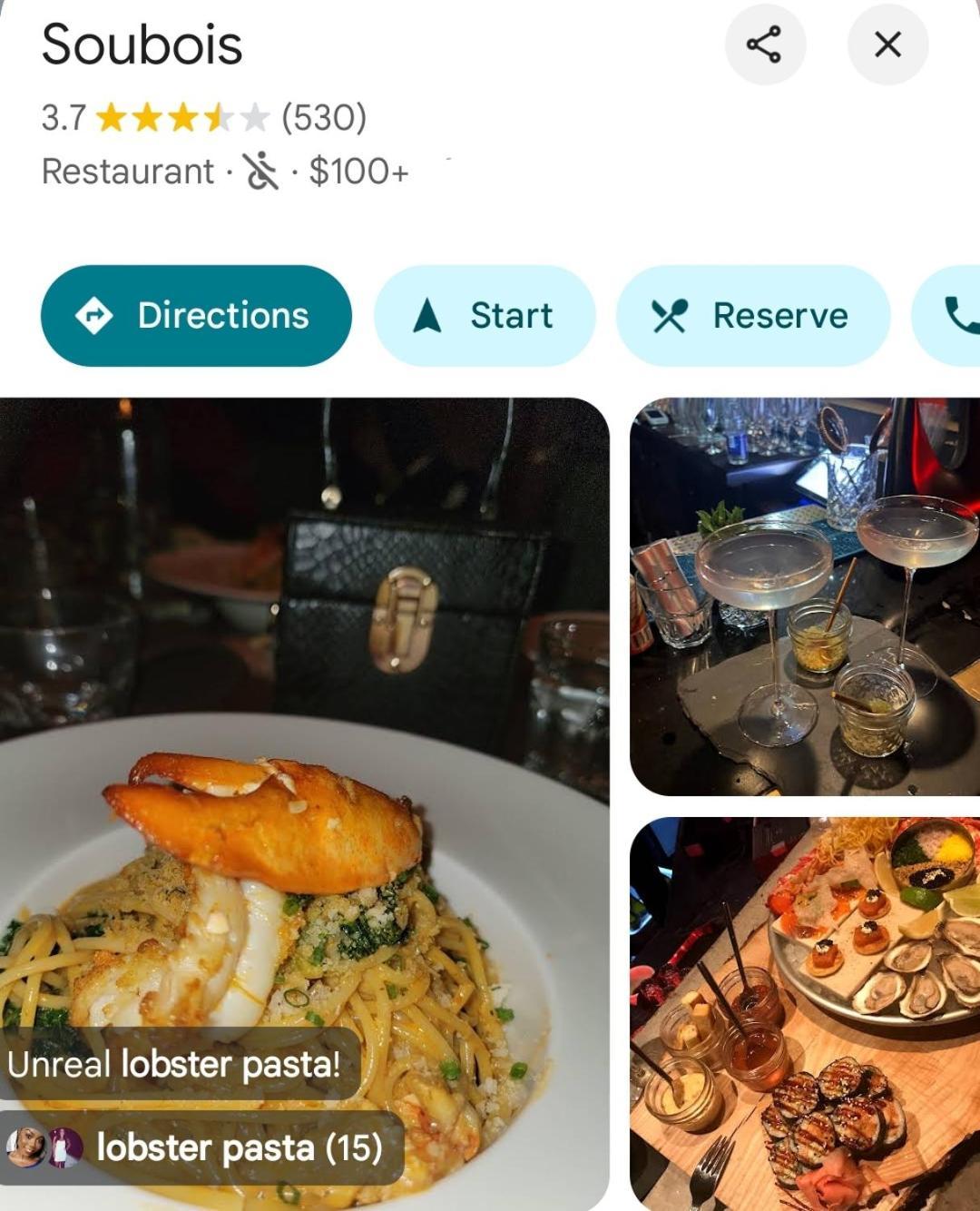Share the Soubois restaurant listing
Screen dimensions: 980x1211
pyautogui.click(x=764, y=44)
